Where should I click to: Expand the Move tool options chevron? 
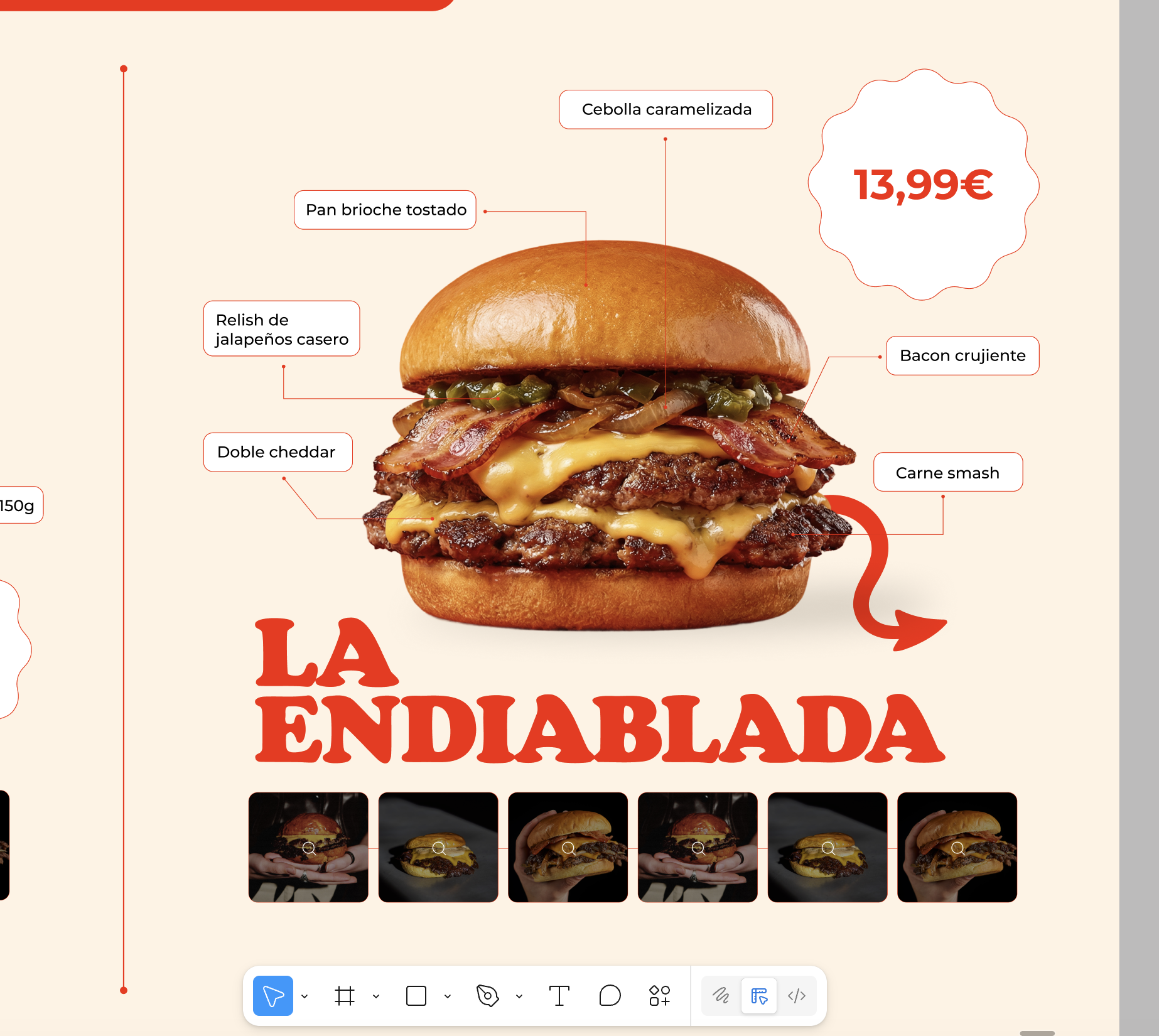[305, 996]
